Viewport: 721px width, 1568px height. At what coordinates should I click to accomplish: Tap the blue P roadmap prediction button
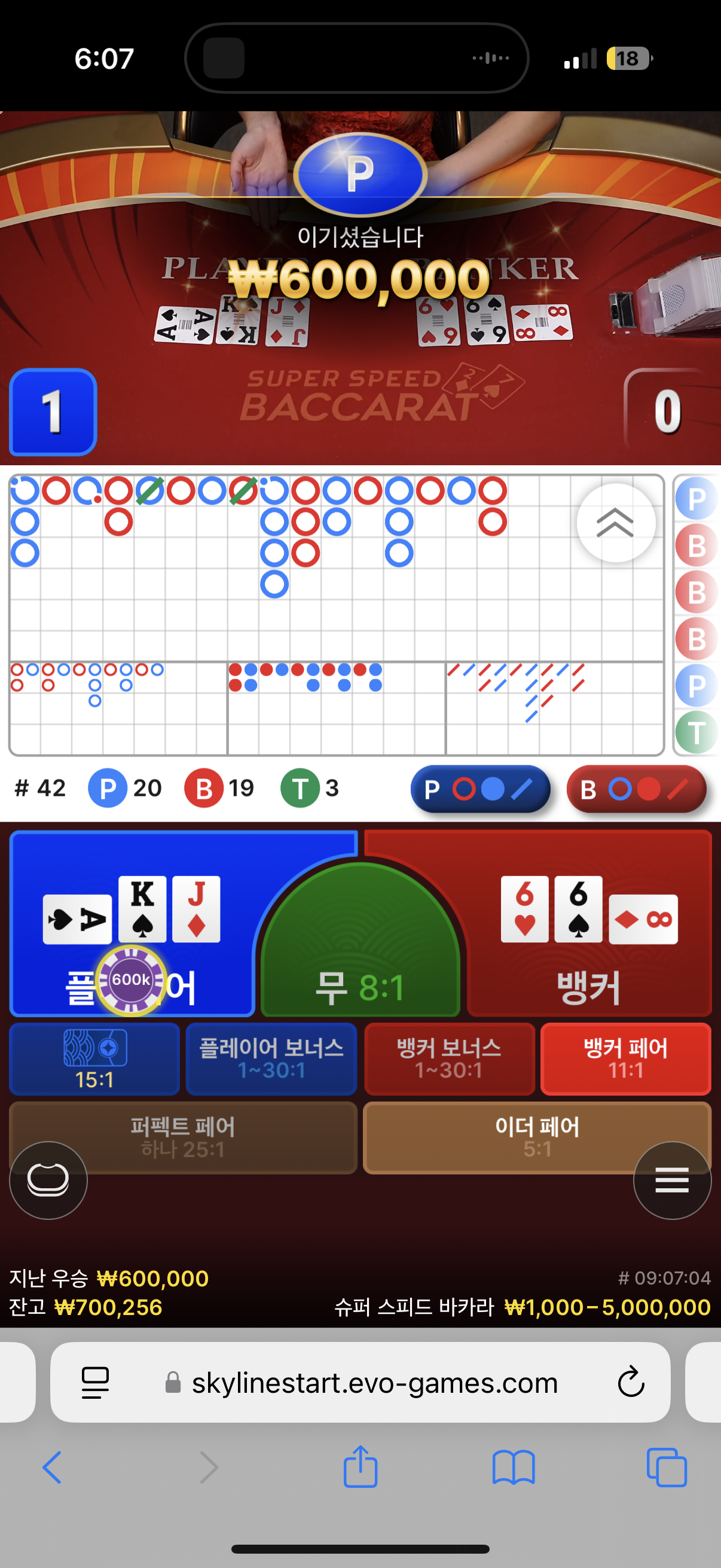[x=480, y=789]
